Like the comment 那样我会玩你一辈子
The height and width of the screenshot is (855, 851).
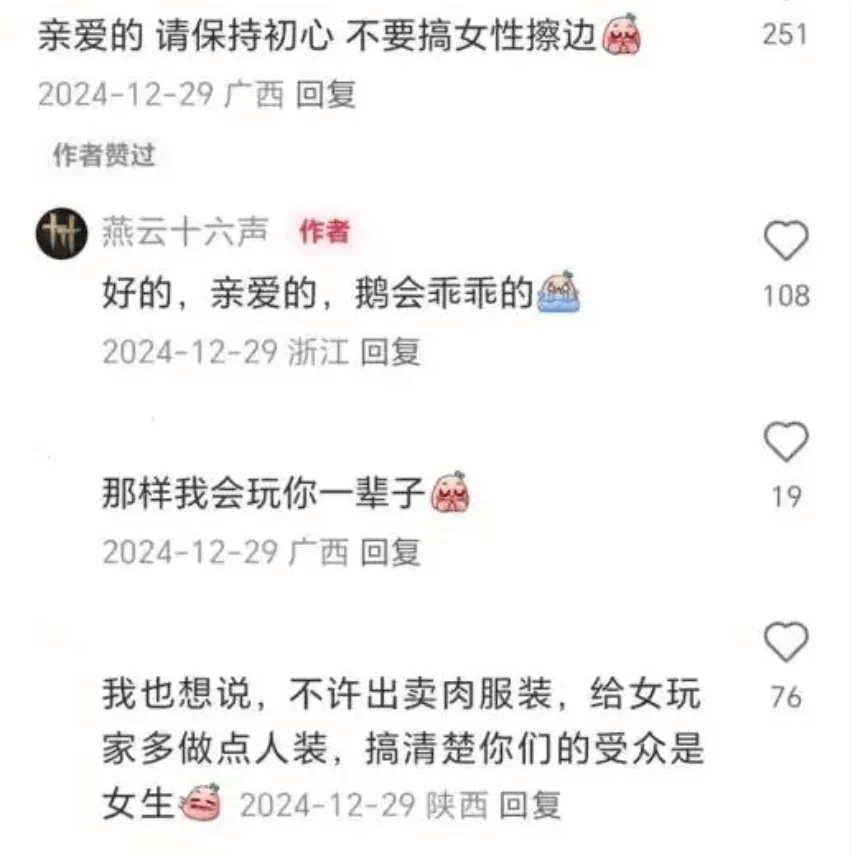(x=785, y=441)
